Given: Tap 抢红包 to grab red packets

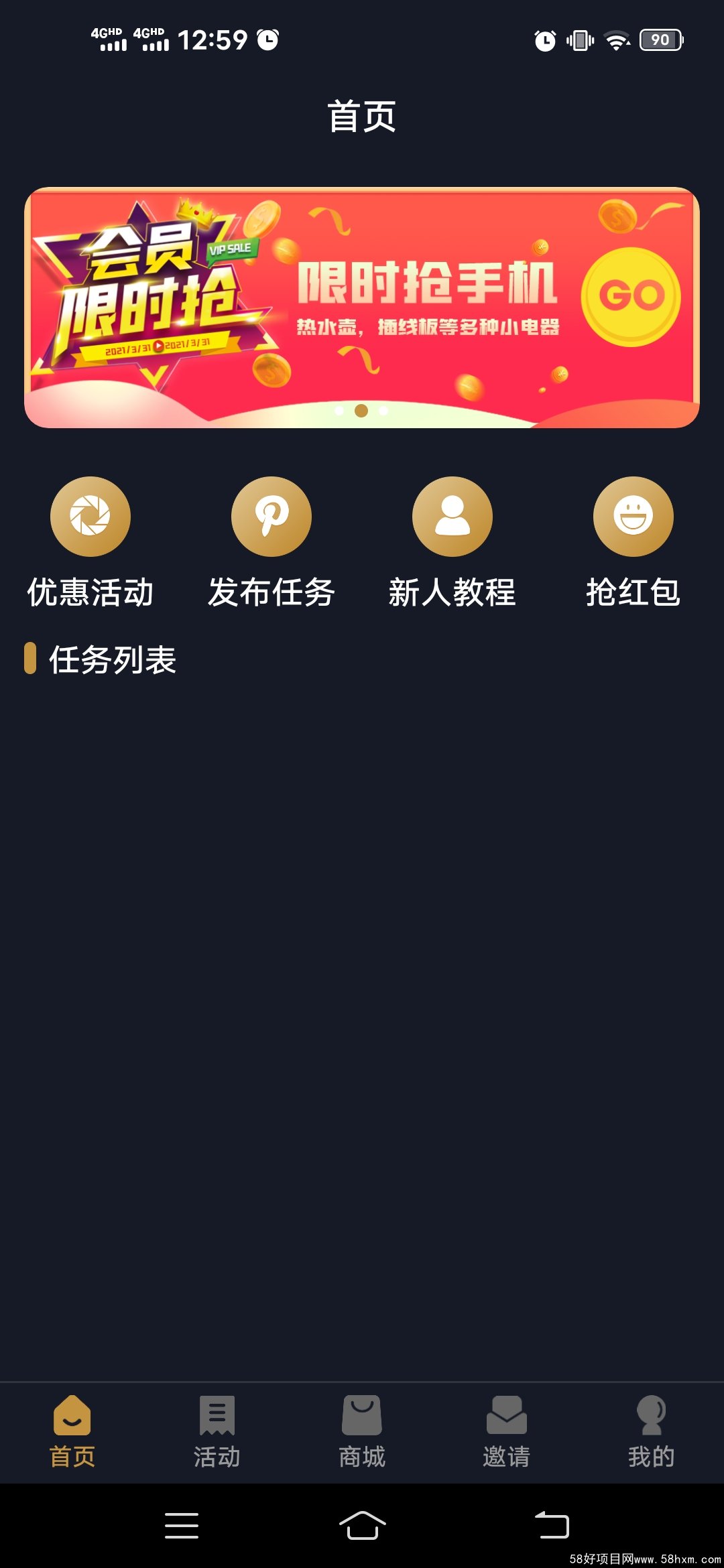Looking at the screenshot, I should (633, 543).
